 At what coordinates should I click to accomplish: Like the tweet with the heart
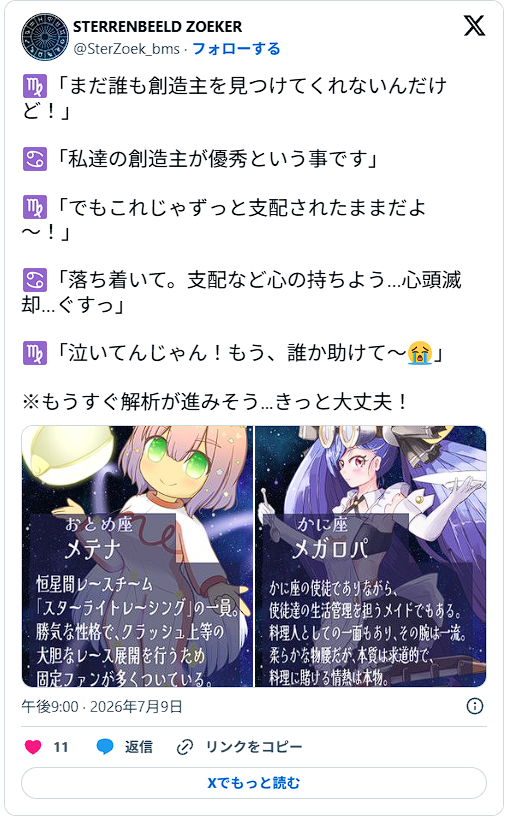33,747
